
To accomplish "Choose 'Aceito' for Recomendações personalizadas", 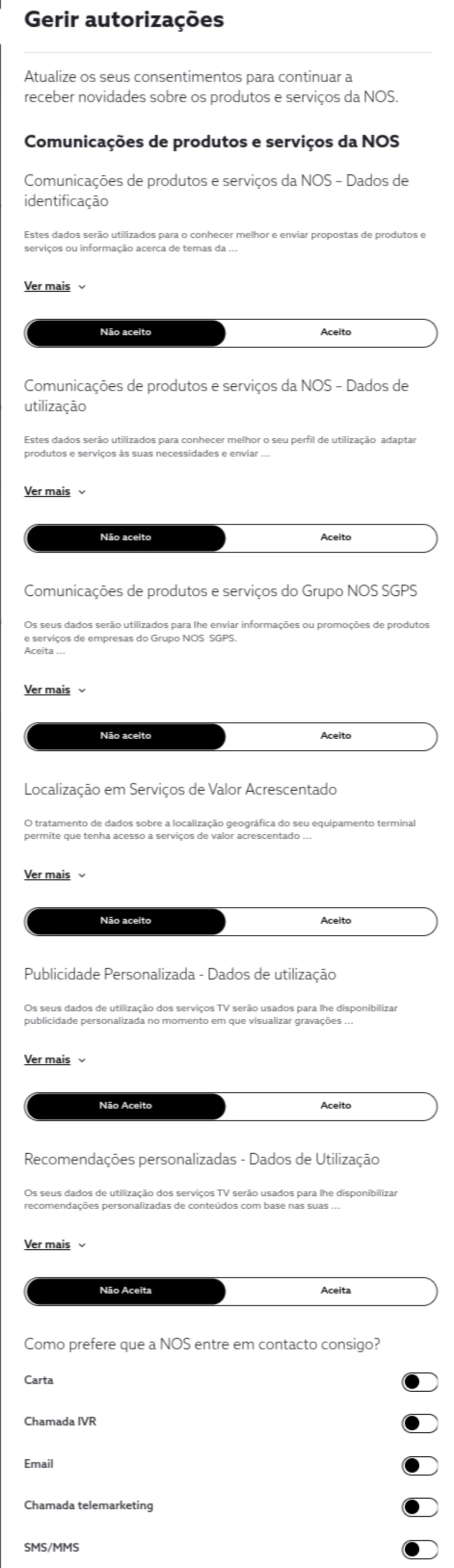I will point(336,1291).
